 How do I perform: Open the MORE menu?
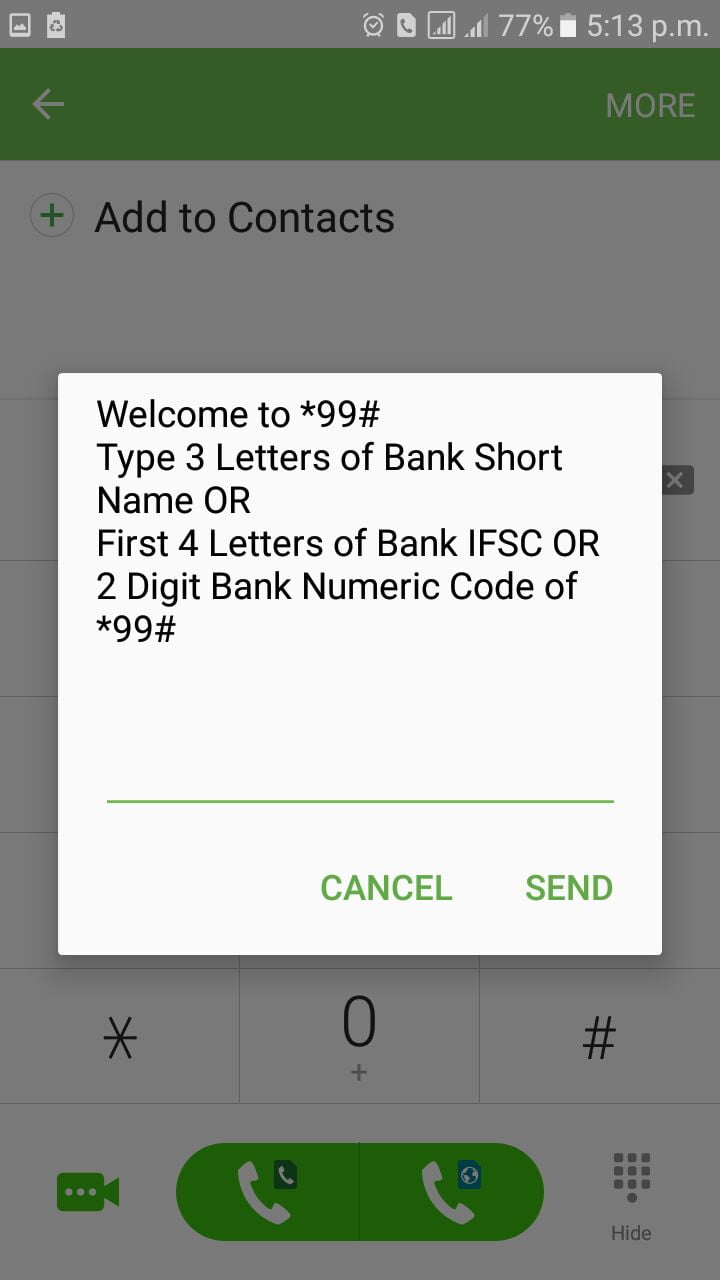(650, 106)
